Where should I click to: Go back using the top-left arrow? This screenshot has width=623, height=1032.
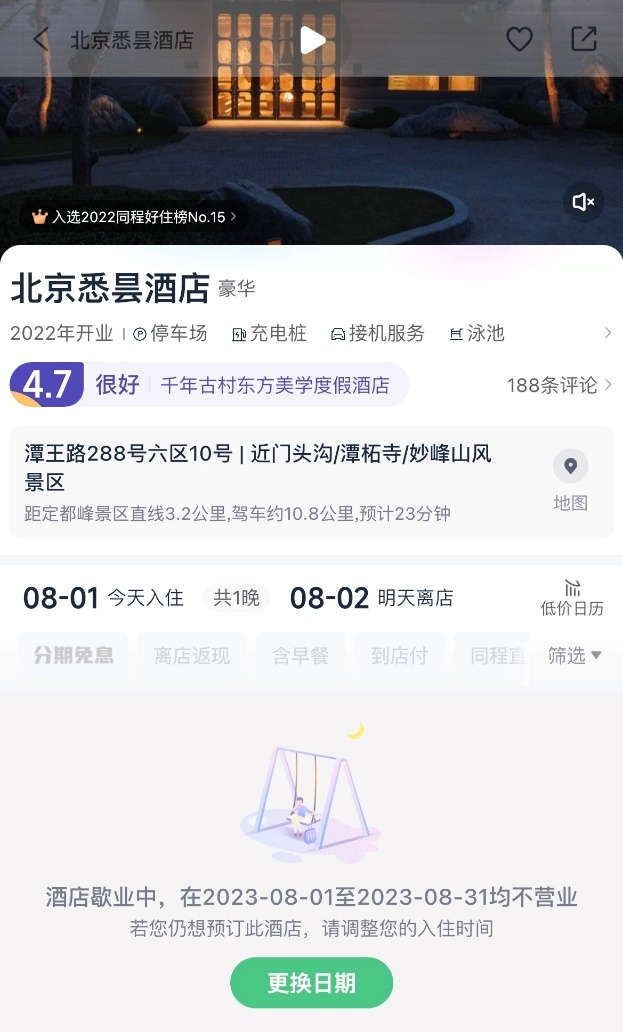41,39
